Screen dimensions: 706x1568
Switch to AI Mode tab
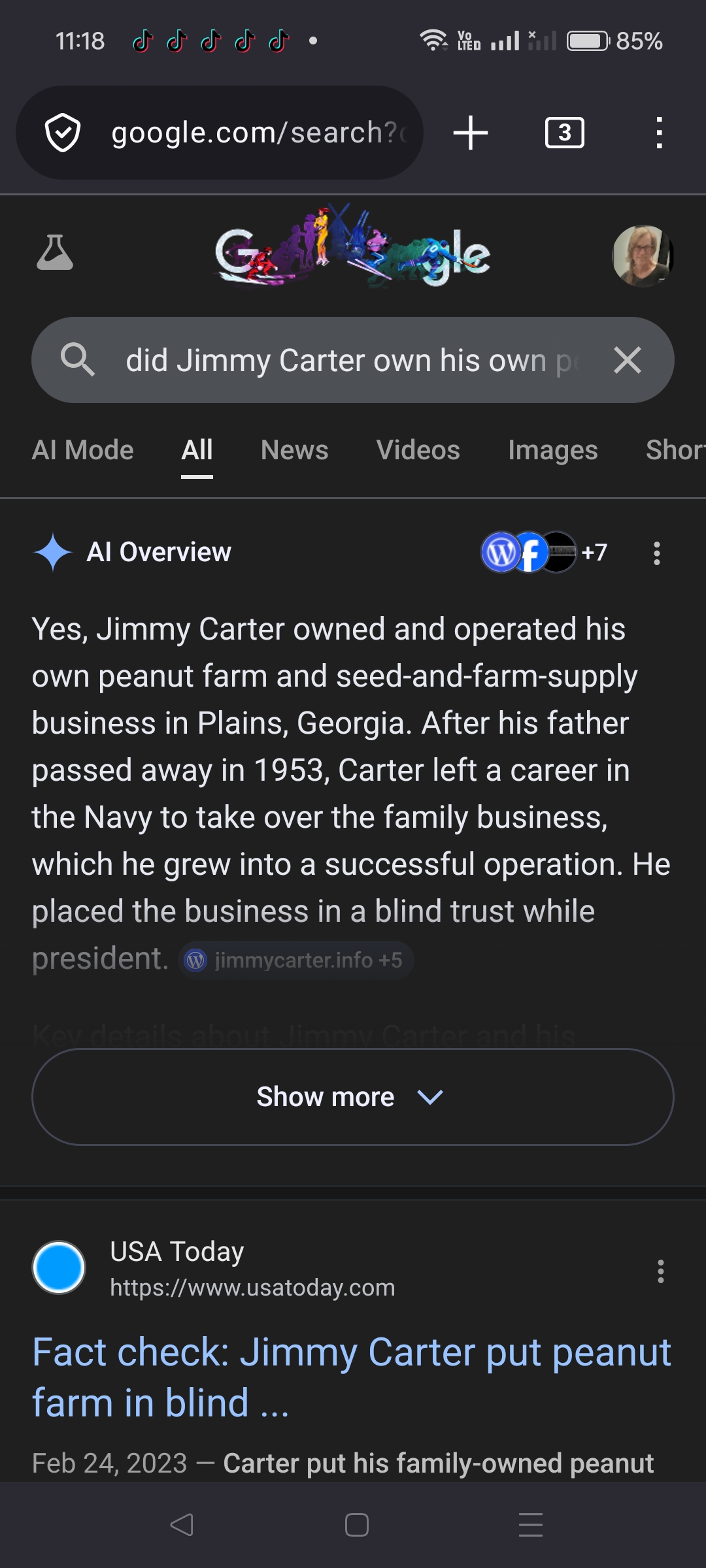(82, 450)
